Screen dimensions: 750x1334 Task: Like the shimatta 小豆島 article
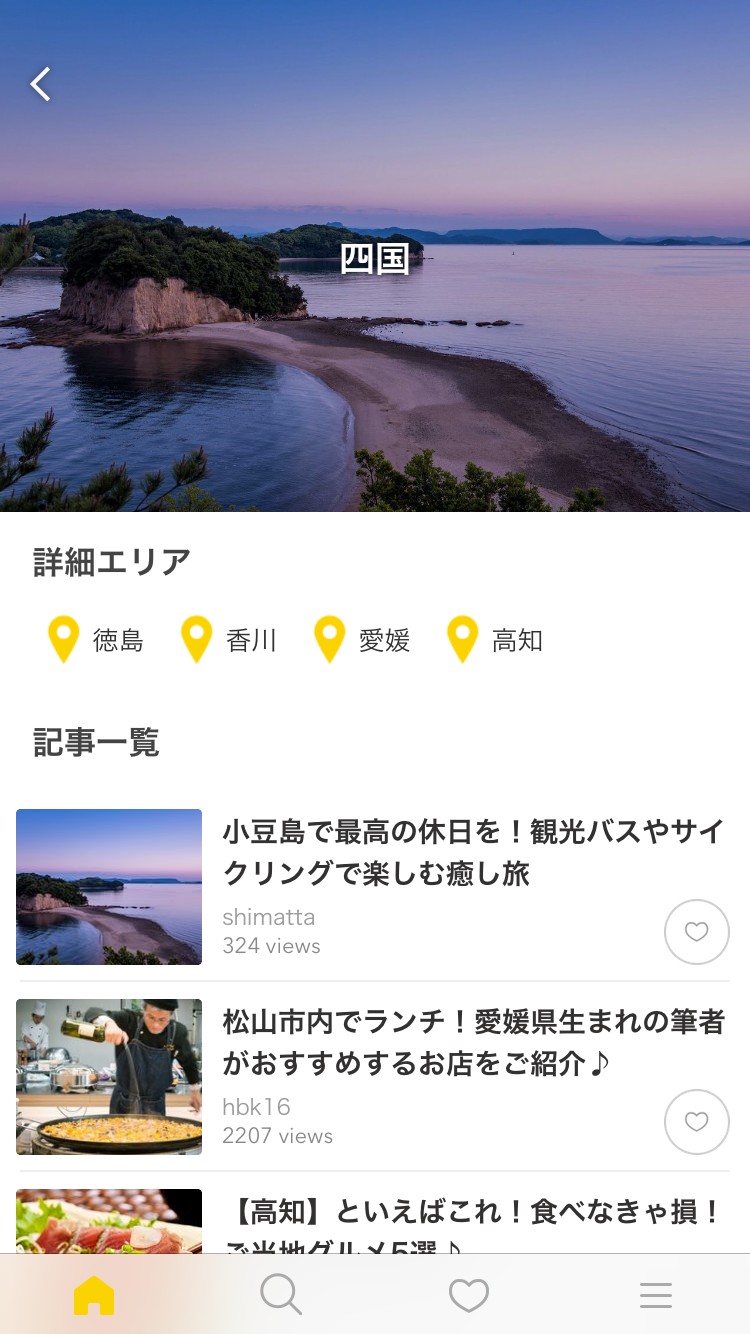click(696, 932)
